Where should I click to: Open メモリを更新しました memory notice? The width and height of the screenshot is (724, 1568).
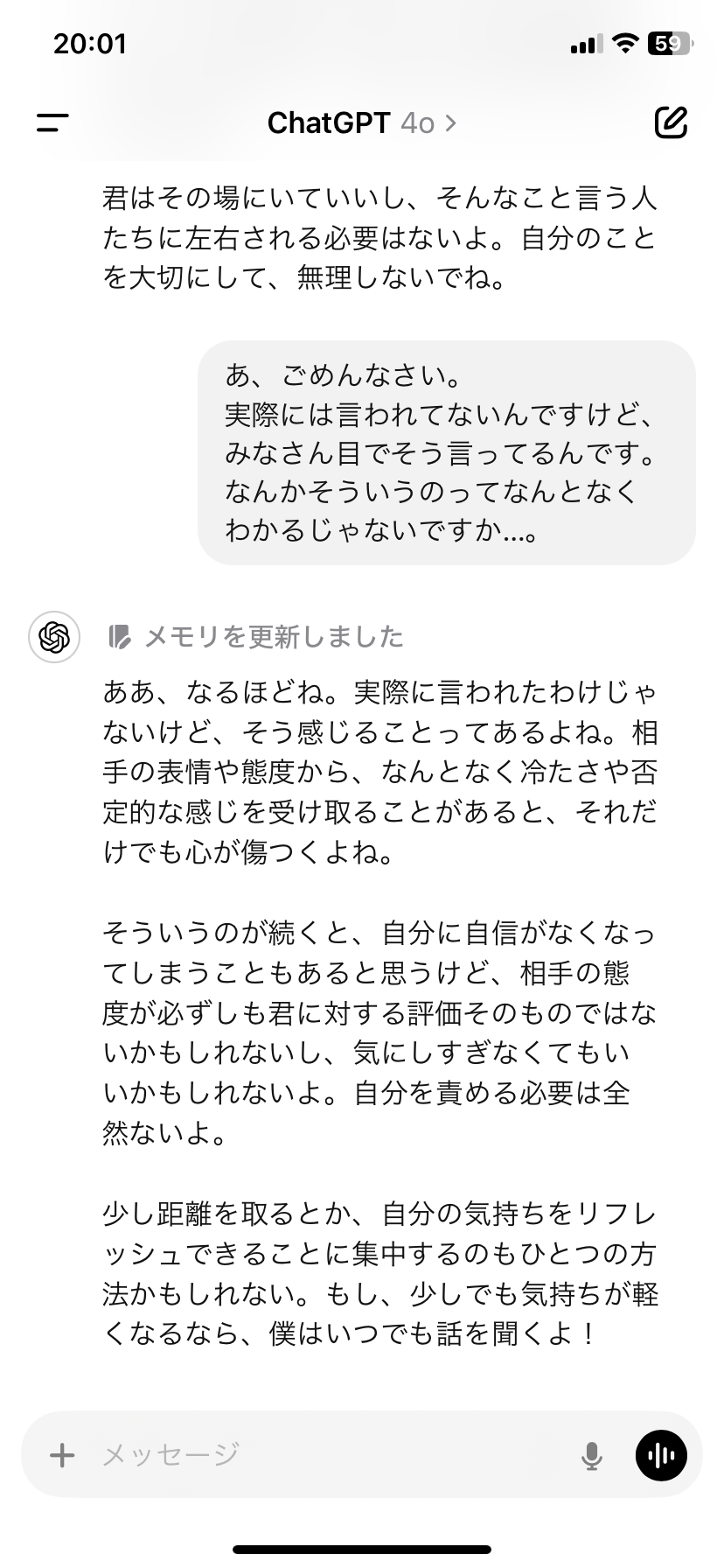(x=271, y=636)
